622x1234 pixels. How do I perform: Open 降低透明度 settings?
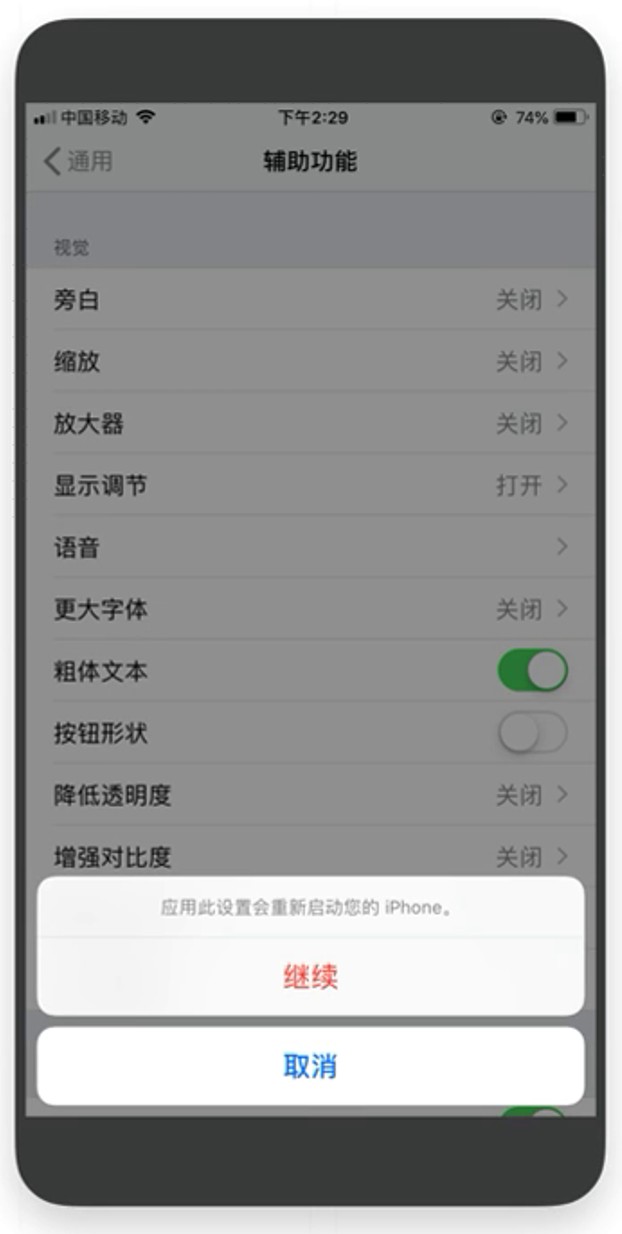(311, 795)
